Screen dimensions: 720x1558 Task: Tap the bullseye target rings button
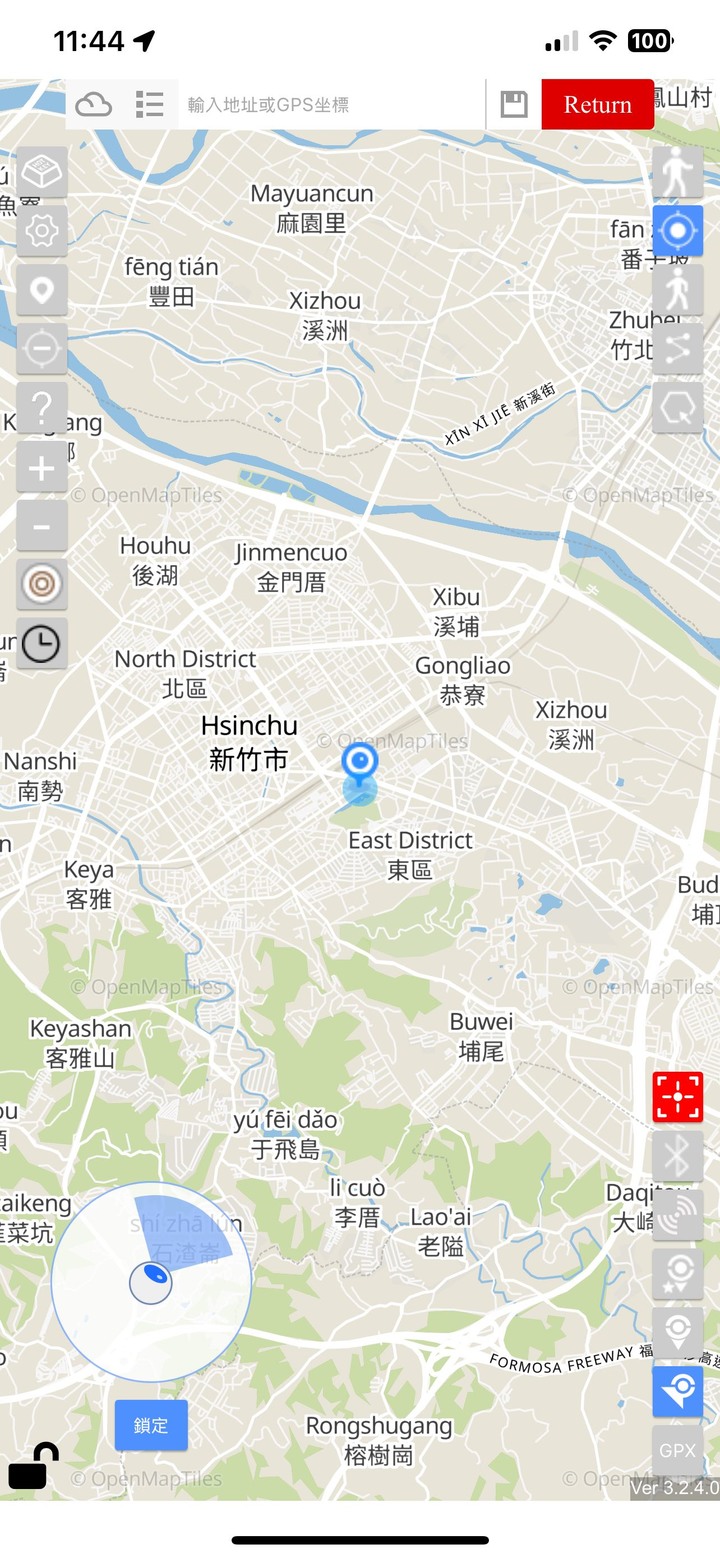(x=42, y=585)
